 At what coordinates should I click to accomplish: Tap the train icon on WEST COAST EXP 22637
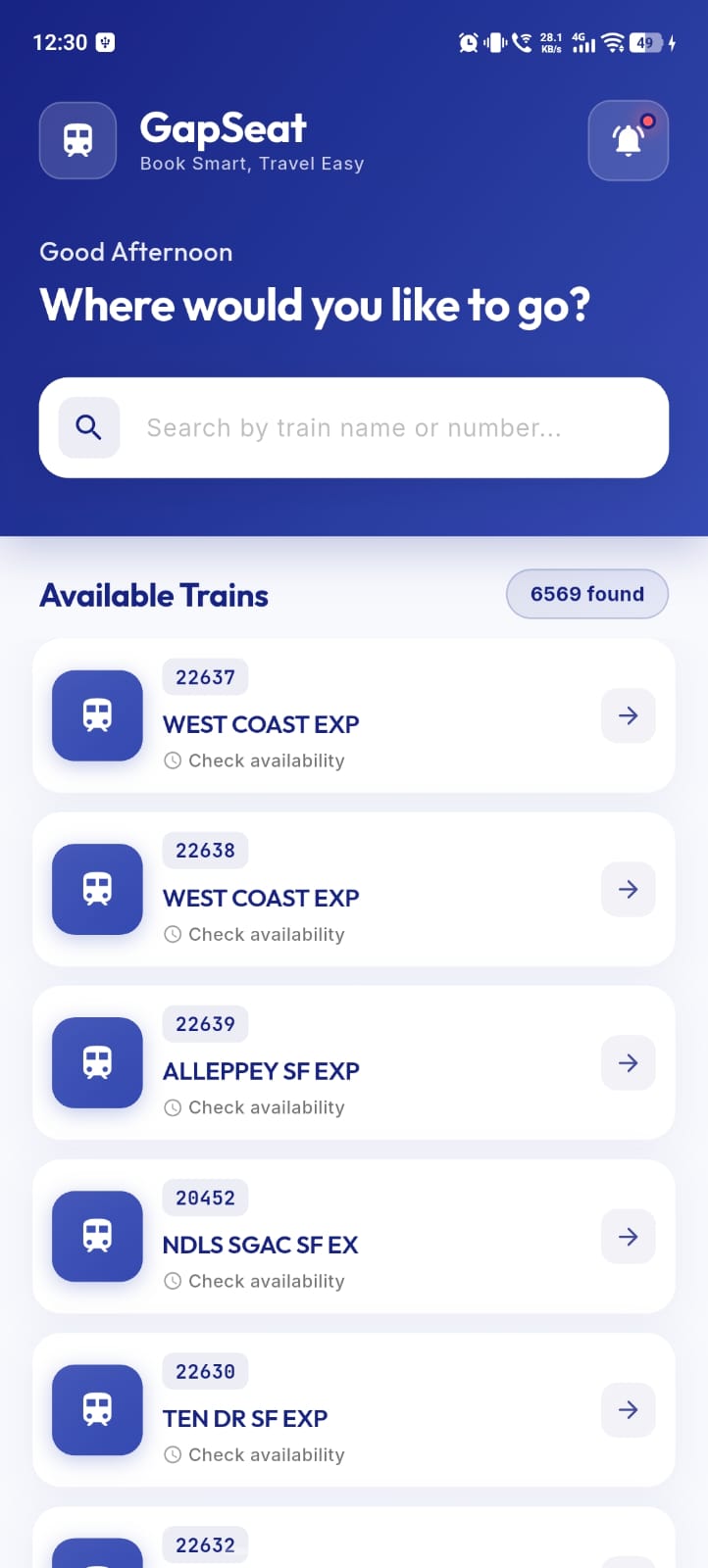97,715
